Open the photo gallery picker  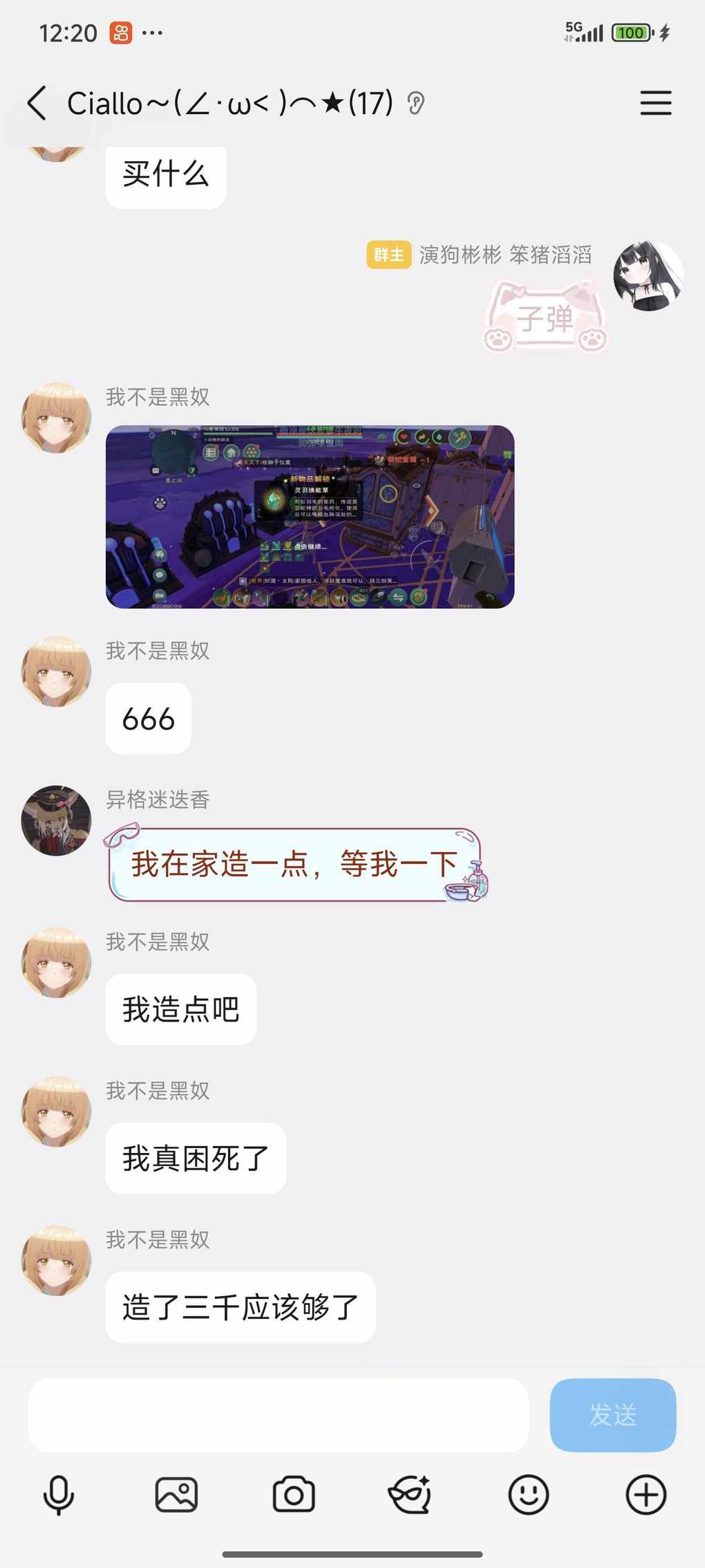[x=176, y=1495]
